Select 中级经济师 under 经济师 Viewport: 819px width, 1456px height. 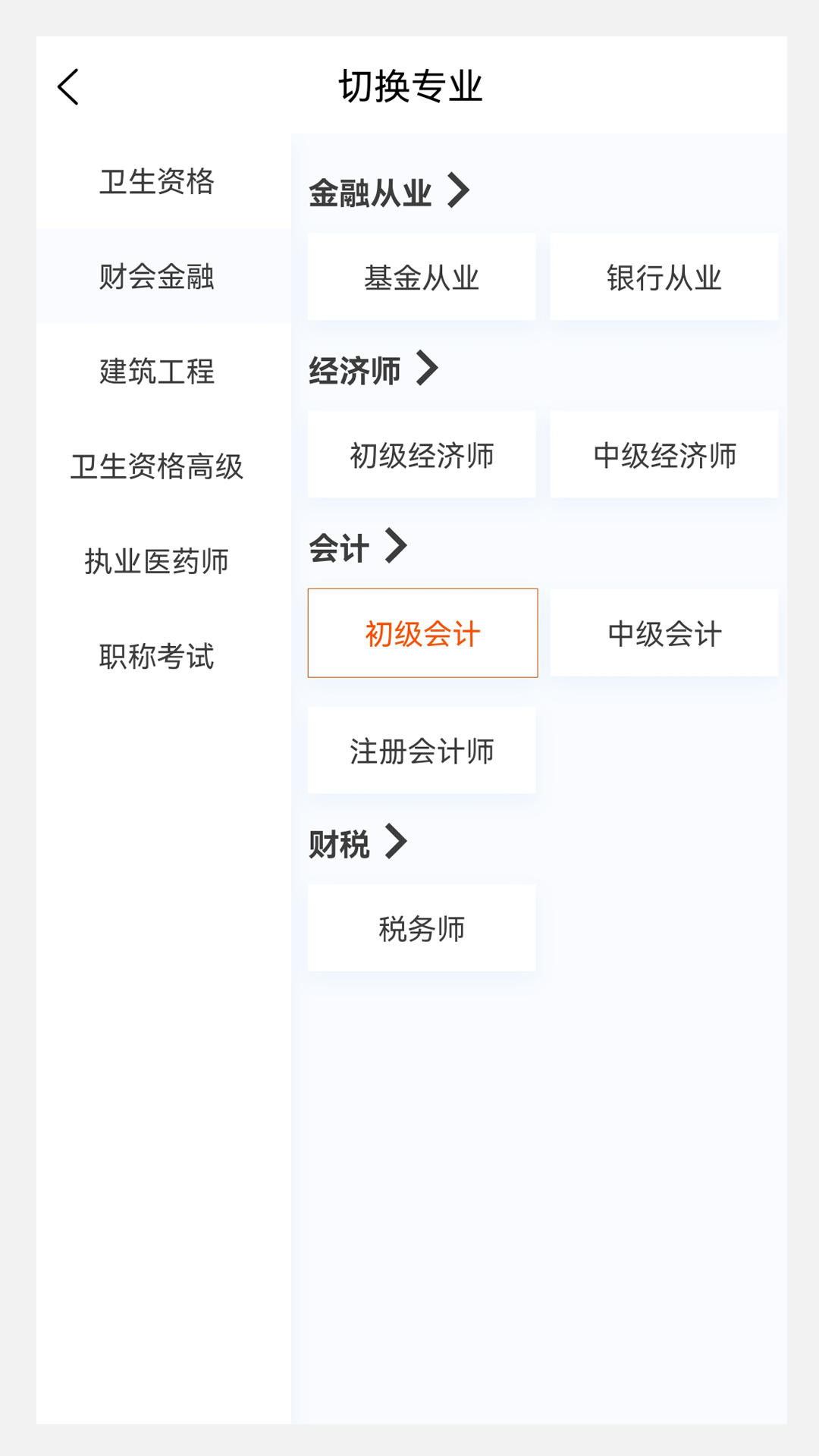(664, 454)
